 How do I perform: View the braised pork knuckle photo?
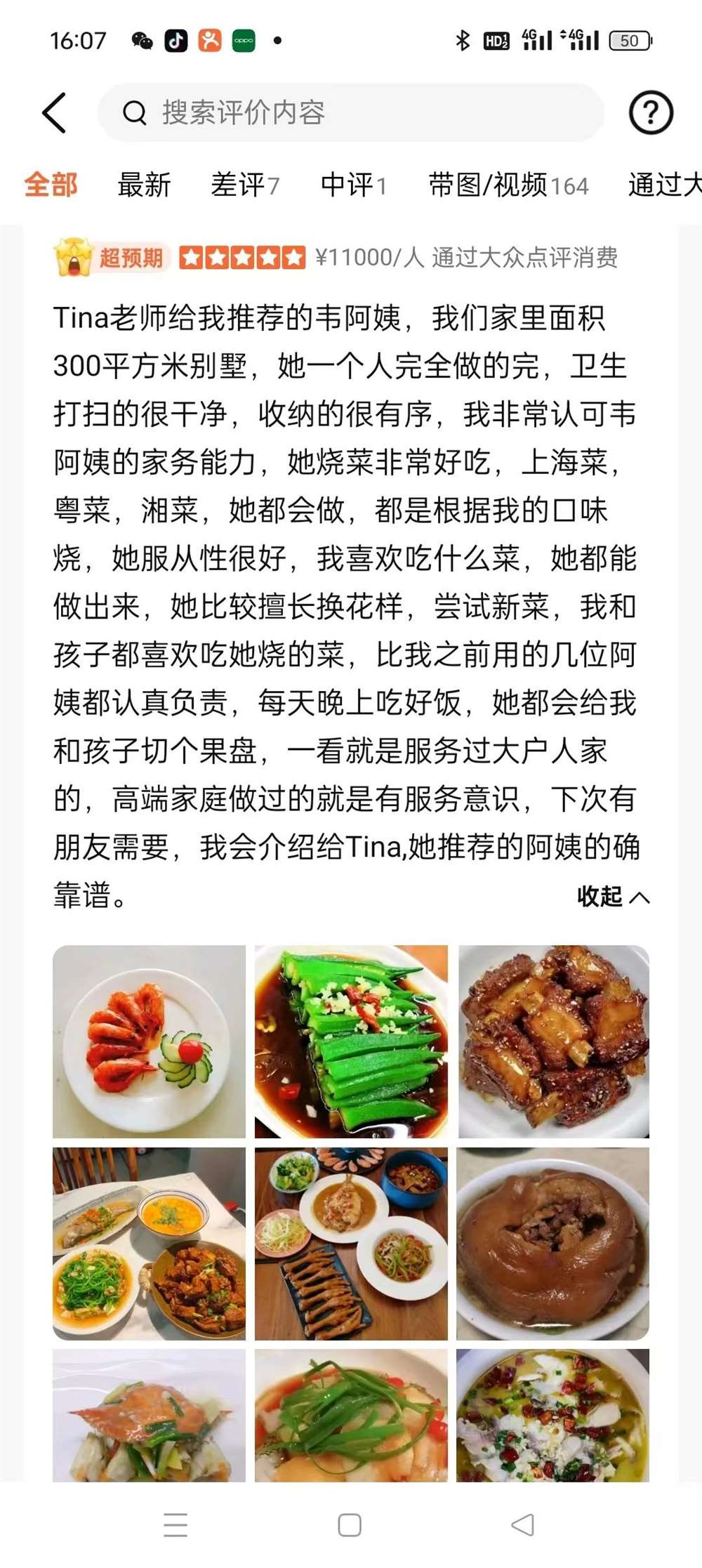click(x=553, y=1244)
